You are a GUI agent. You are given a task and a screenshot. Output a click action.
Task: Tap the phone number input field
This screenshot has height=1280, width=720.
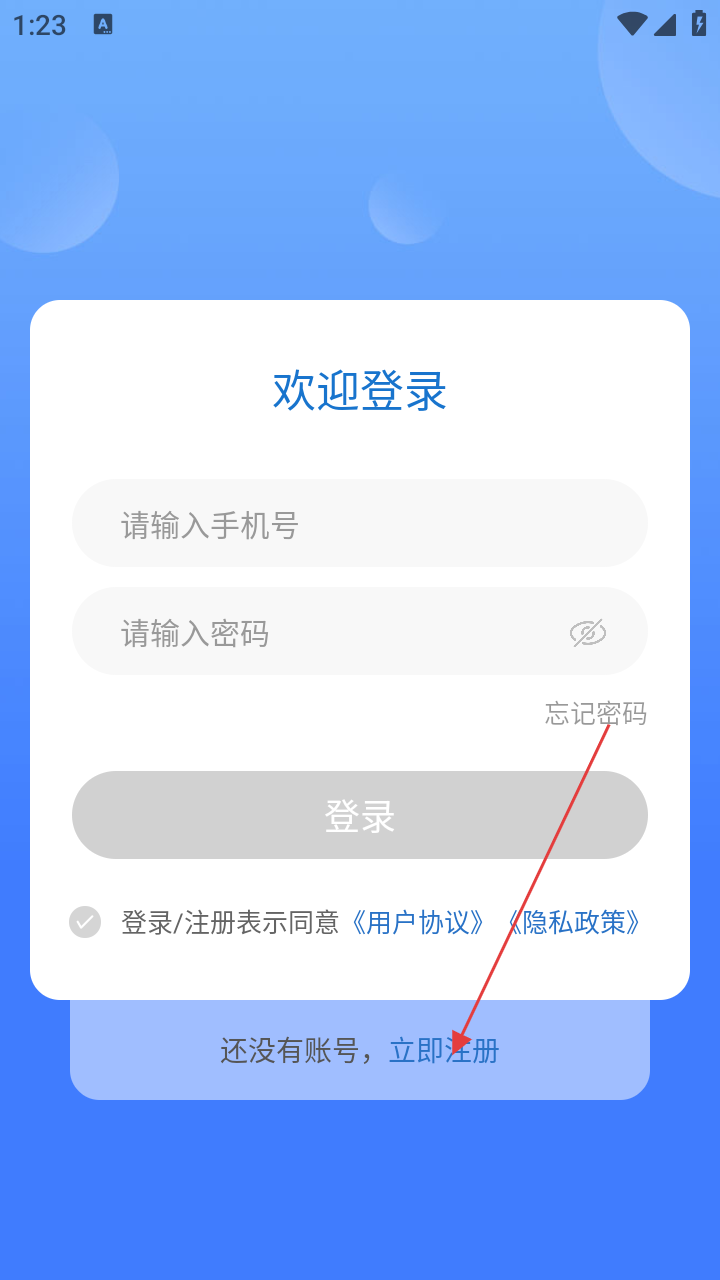point(360,523)
